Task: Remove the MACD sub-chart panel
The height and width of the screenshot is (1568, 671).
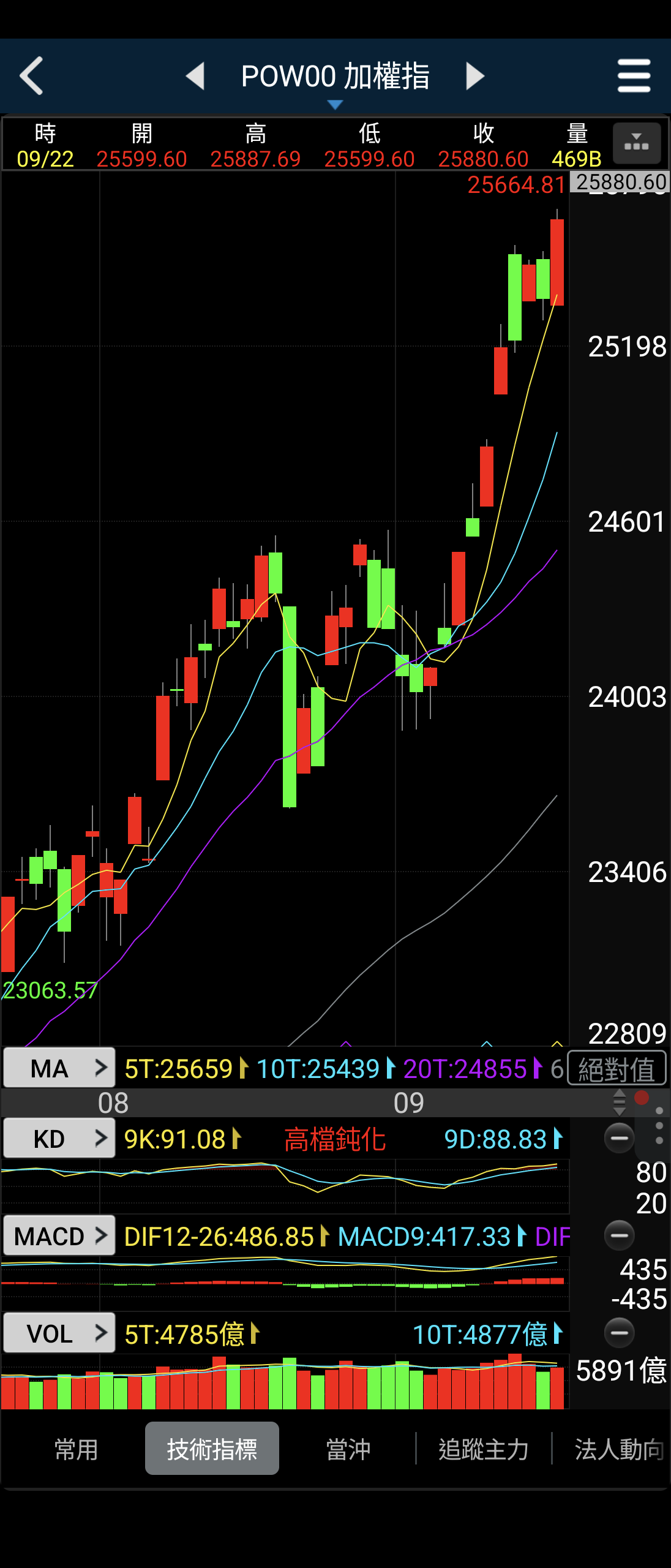Action: (x=619, y=1235)
